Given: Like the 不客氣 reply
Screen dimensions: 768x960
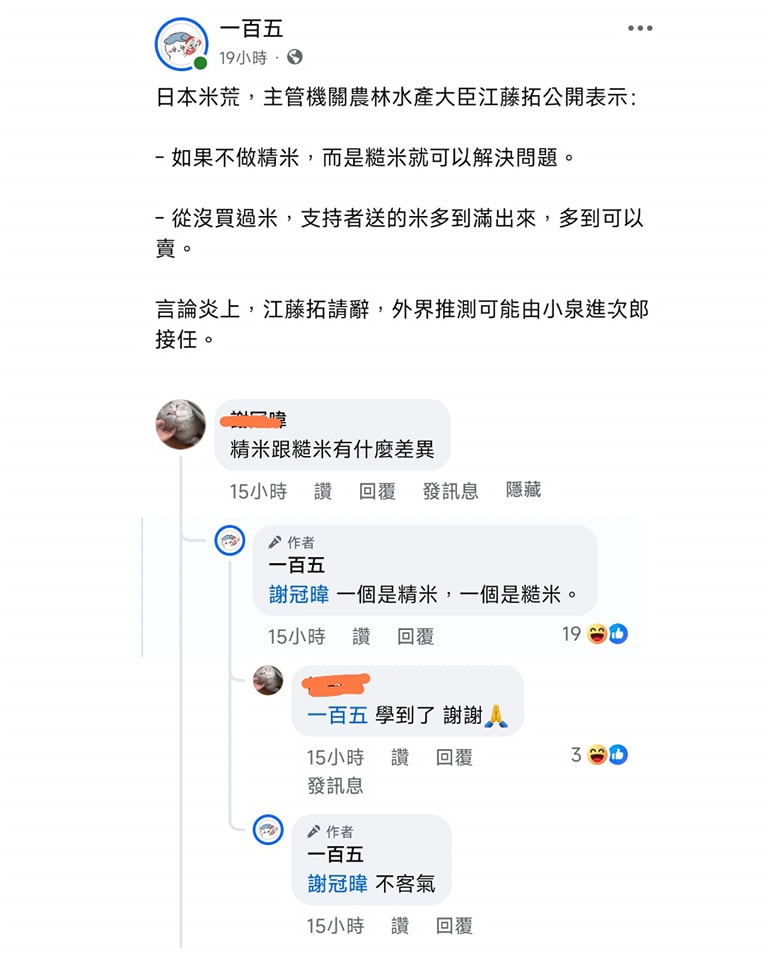Looking at the screenshot, I should 400,926.
